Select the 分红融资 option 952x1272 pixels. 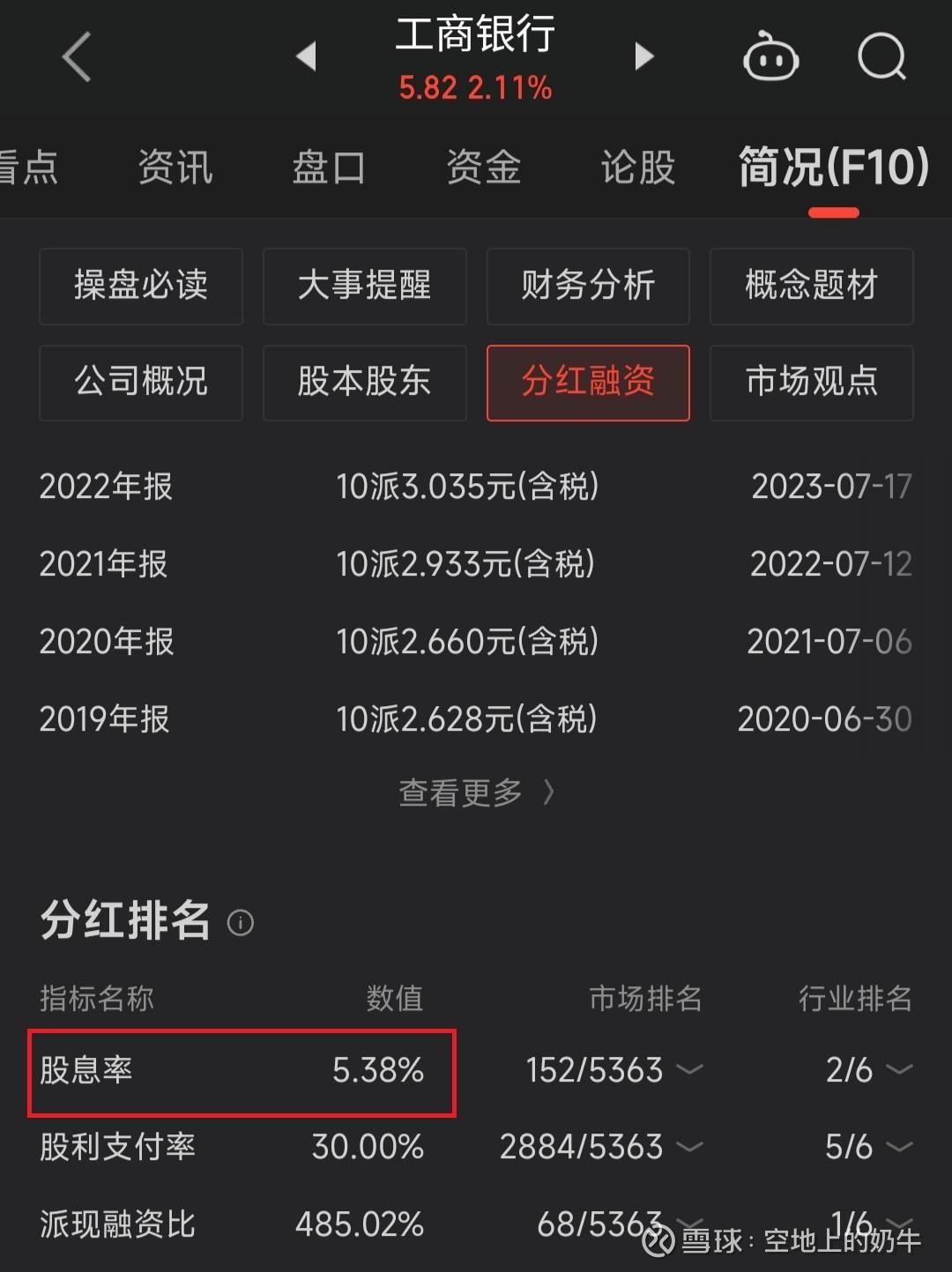587,383
